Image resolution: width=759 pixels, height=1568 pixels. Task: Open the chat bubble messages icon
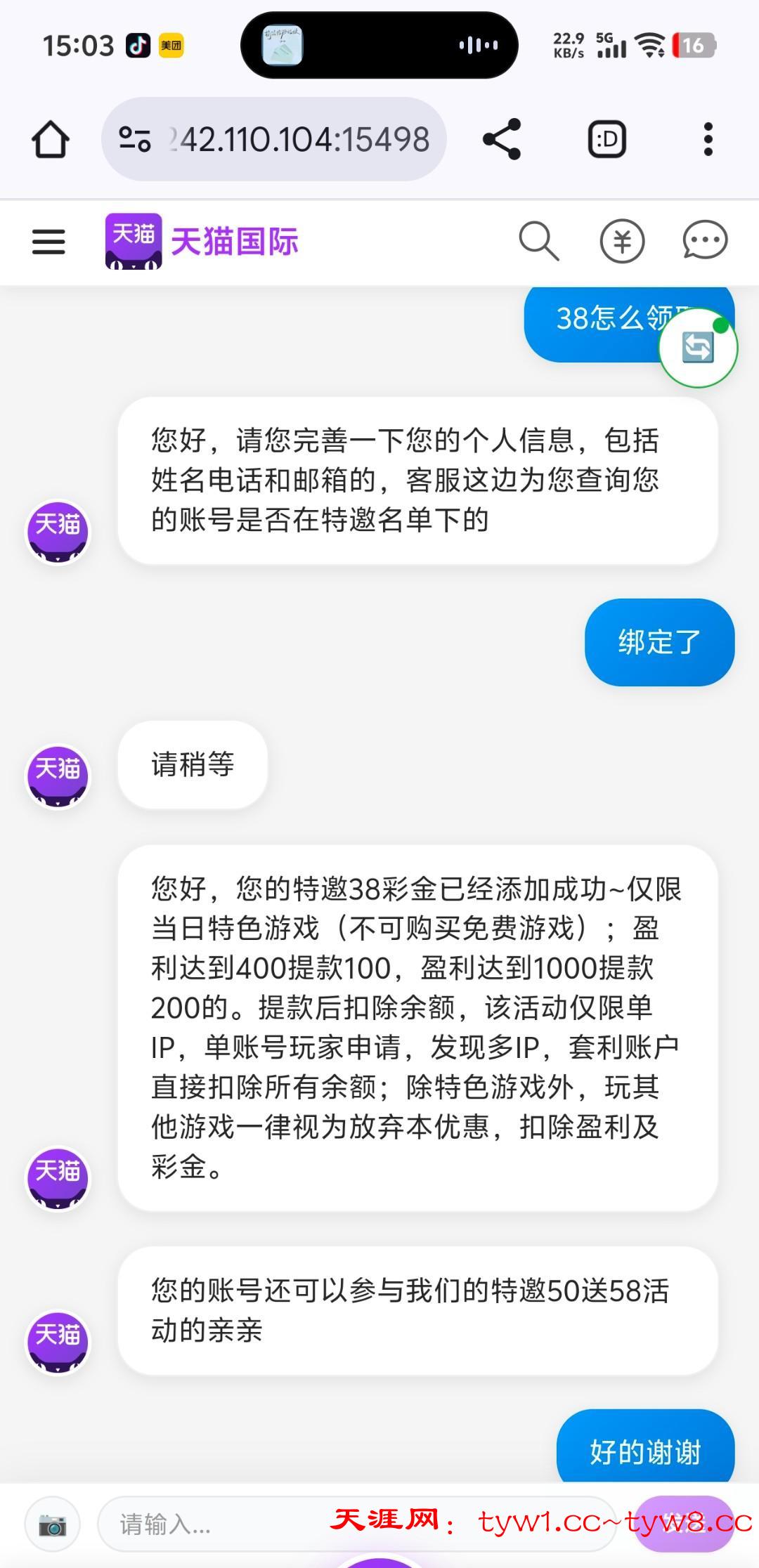click(x=705, y=242)
